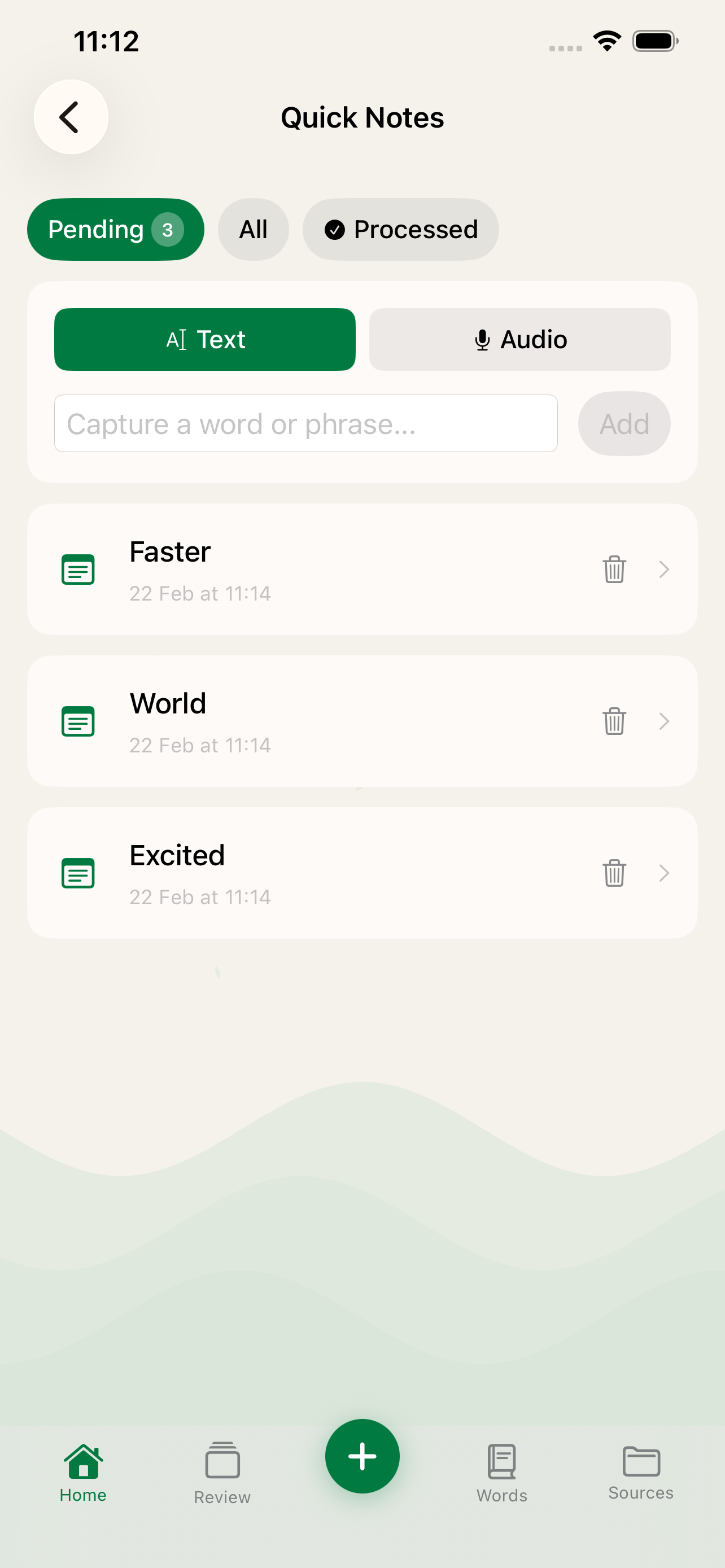This screenshot has width=725, height=1568.
Task: Switch to Processed notes
Action: 400,230
